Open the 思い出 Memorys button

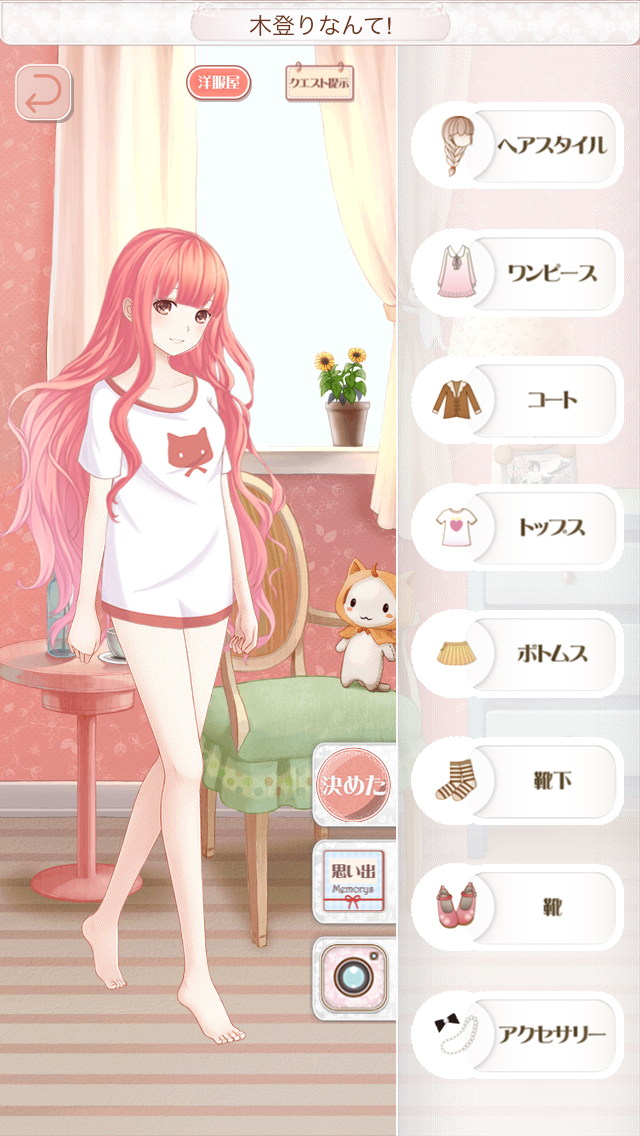coord(354,881)
